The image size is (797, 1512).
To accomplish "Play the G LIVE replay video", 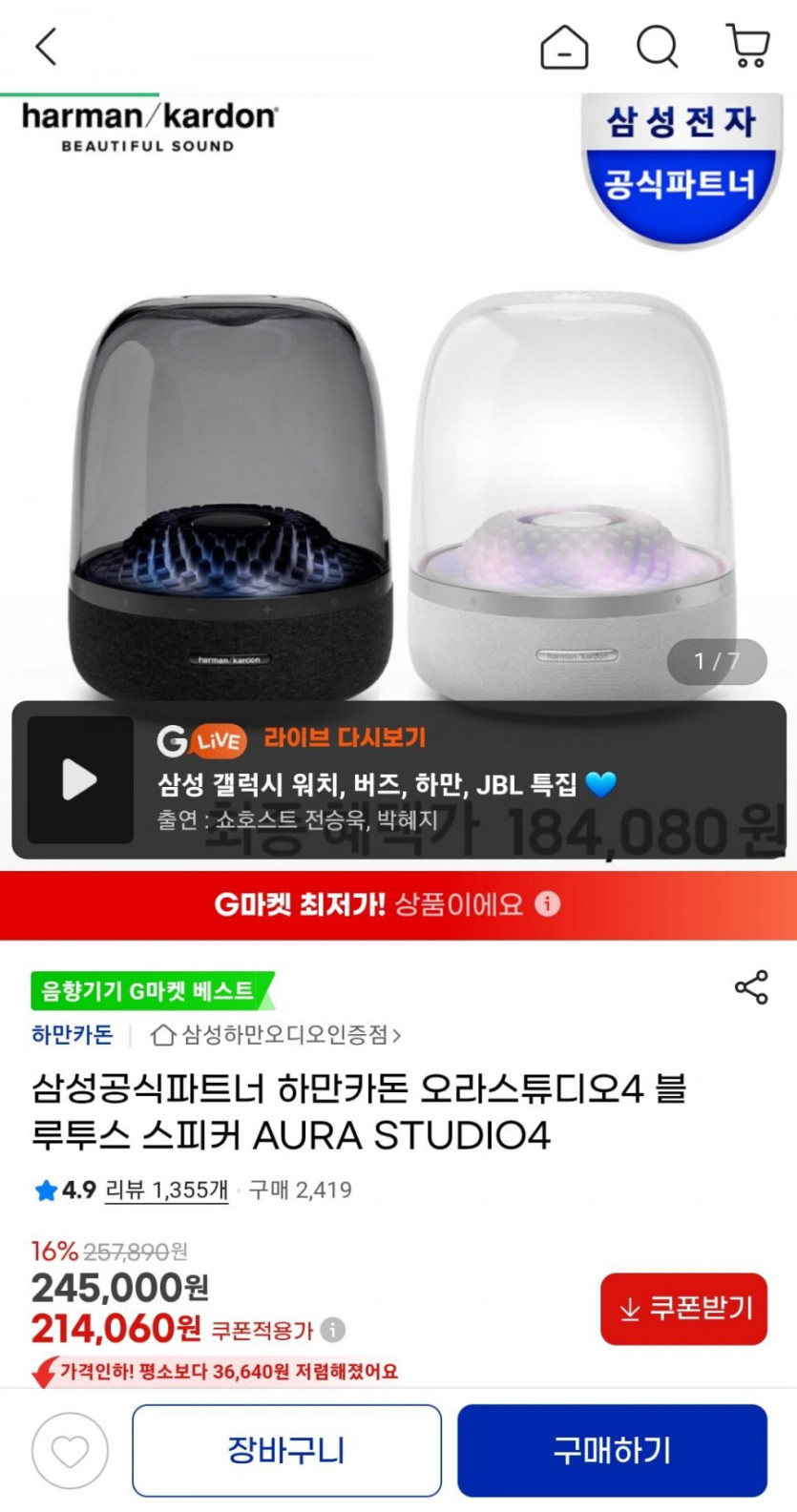I will click(80, 780).
